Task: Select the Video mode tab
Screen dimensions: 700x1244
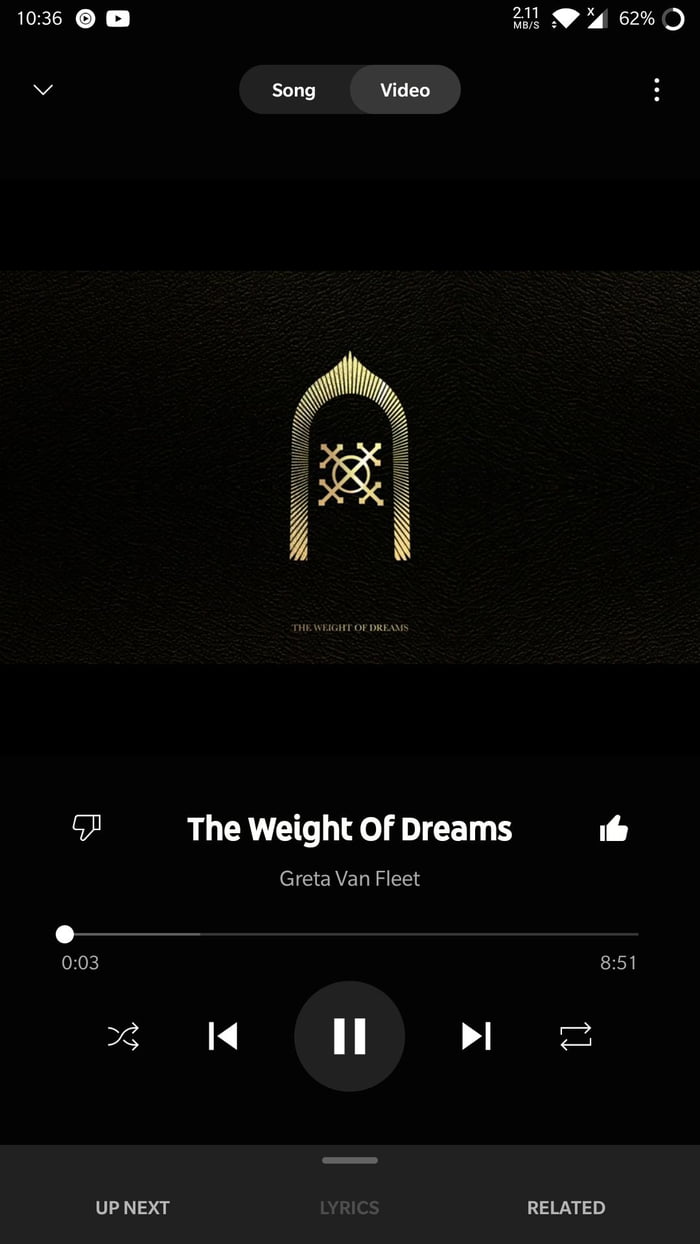Action: click(405, 90)
